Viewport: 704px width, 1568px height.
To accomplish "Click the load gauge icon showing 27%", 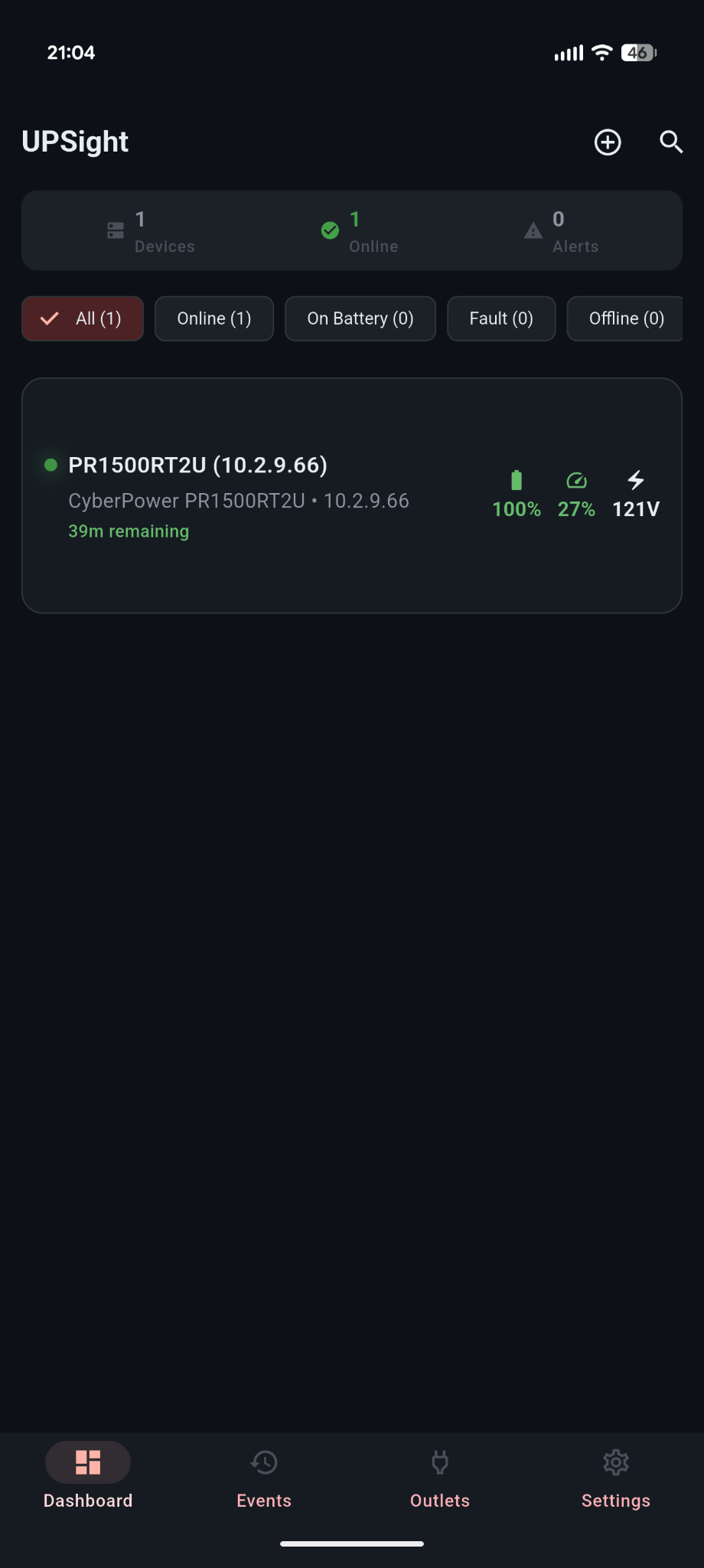I will [575, 480].
